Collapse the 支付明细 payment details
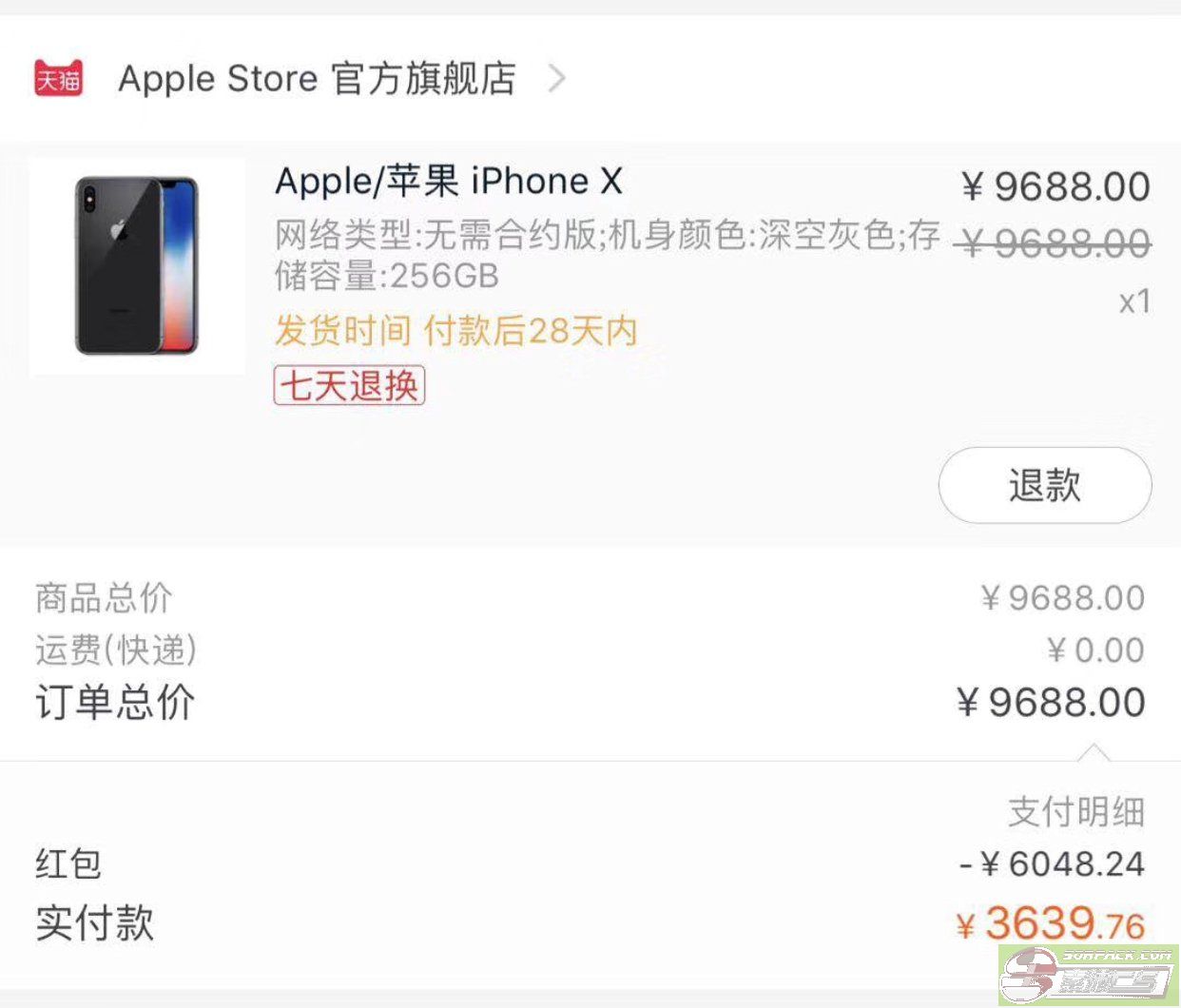 [x=1075, y=811]
